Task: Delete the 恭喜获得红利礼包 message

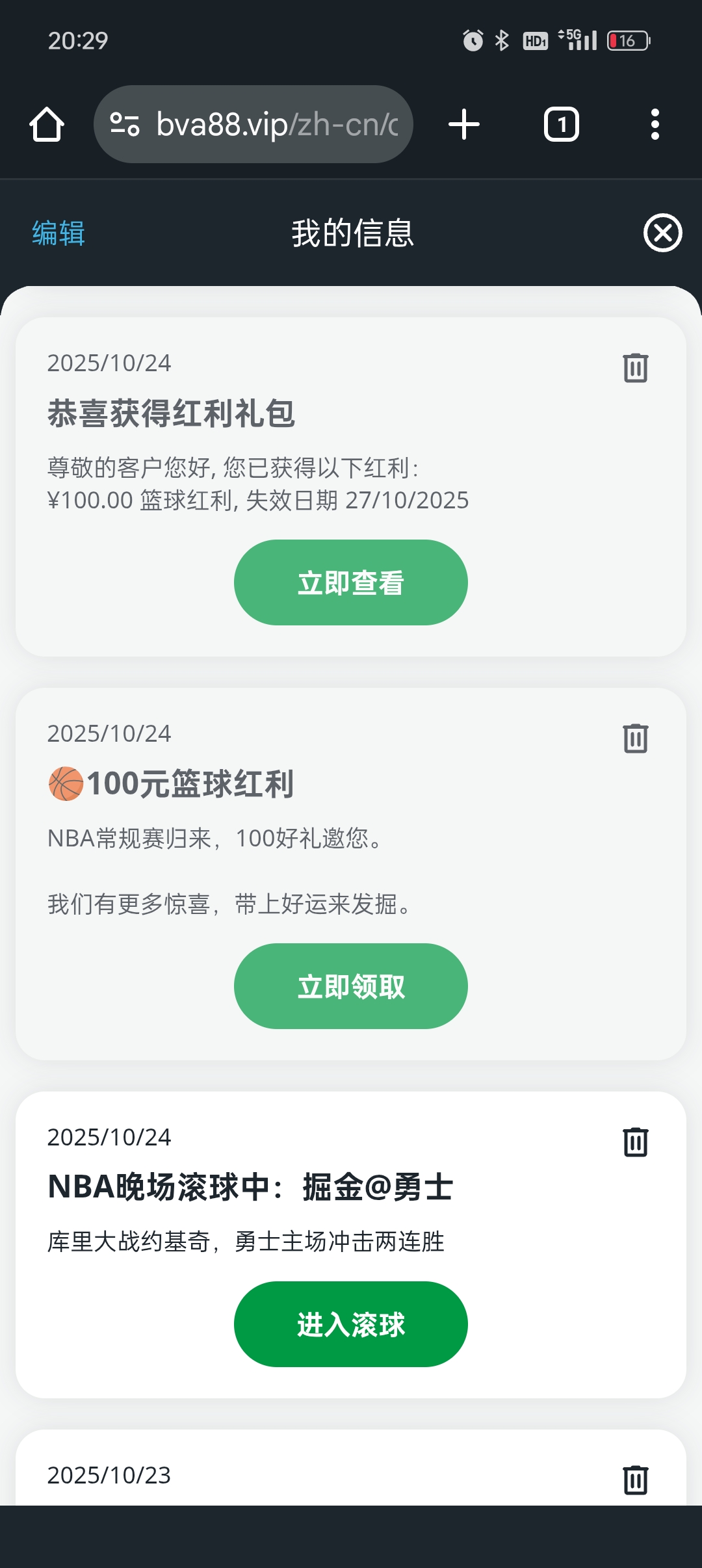Action: 635,368
